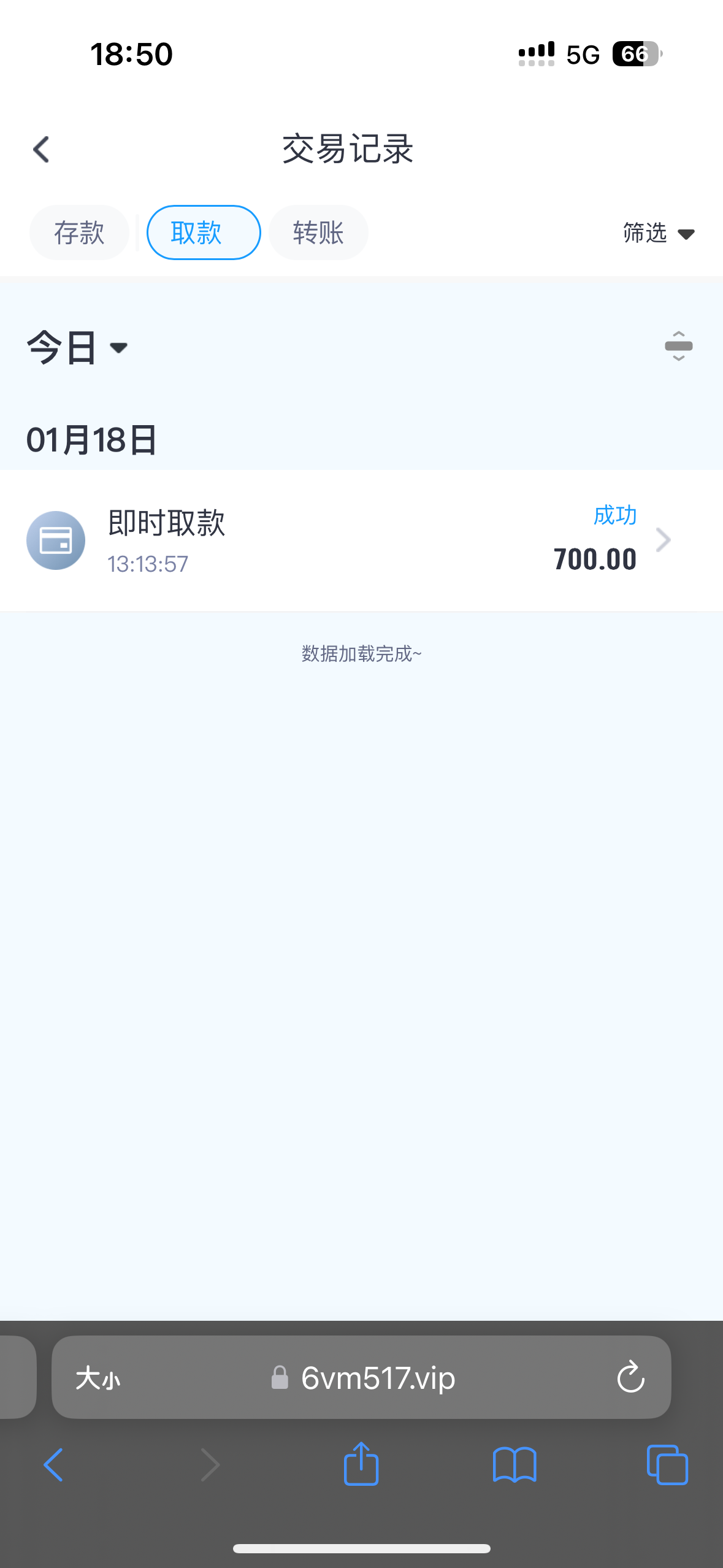
Task: Reload the page in Safari
Action: pos(630,1377)
